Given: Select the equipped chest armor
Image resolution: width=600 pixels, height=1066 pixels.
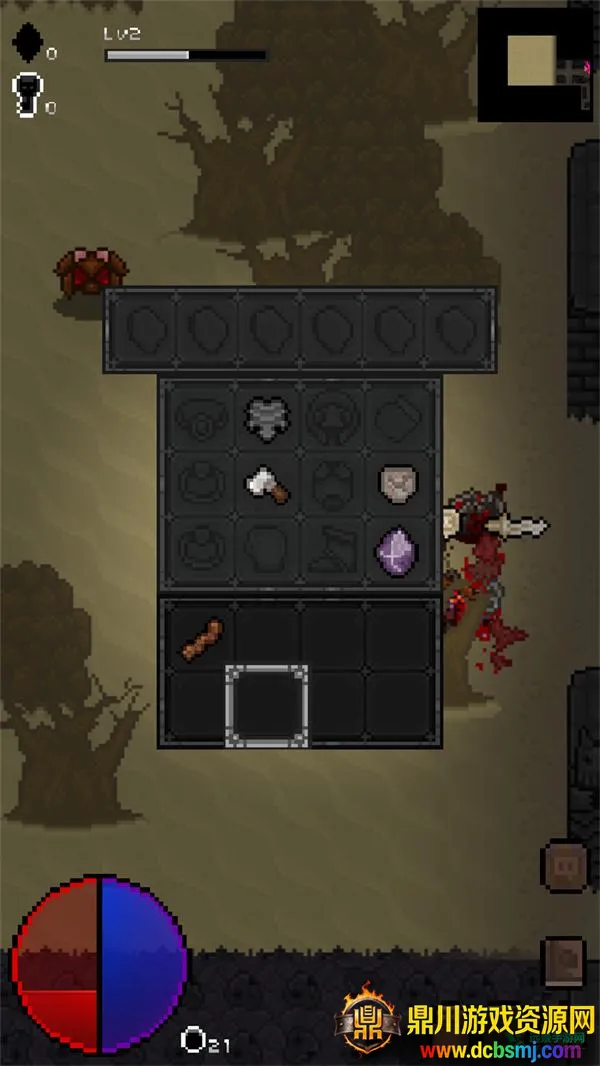Looking at the screenshot, I should tap(266, 419).
